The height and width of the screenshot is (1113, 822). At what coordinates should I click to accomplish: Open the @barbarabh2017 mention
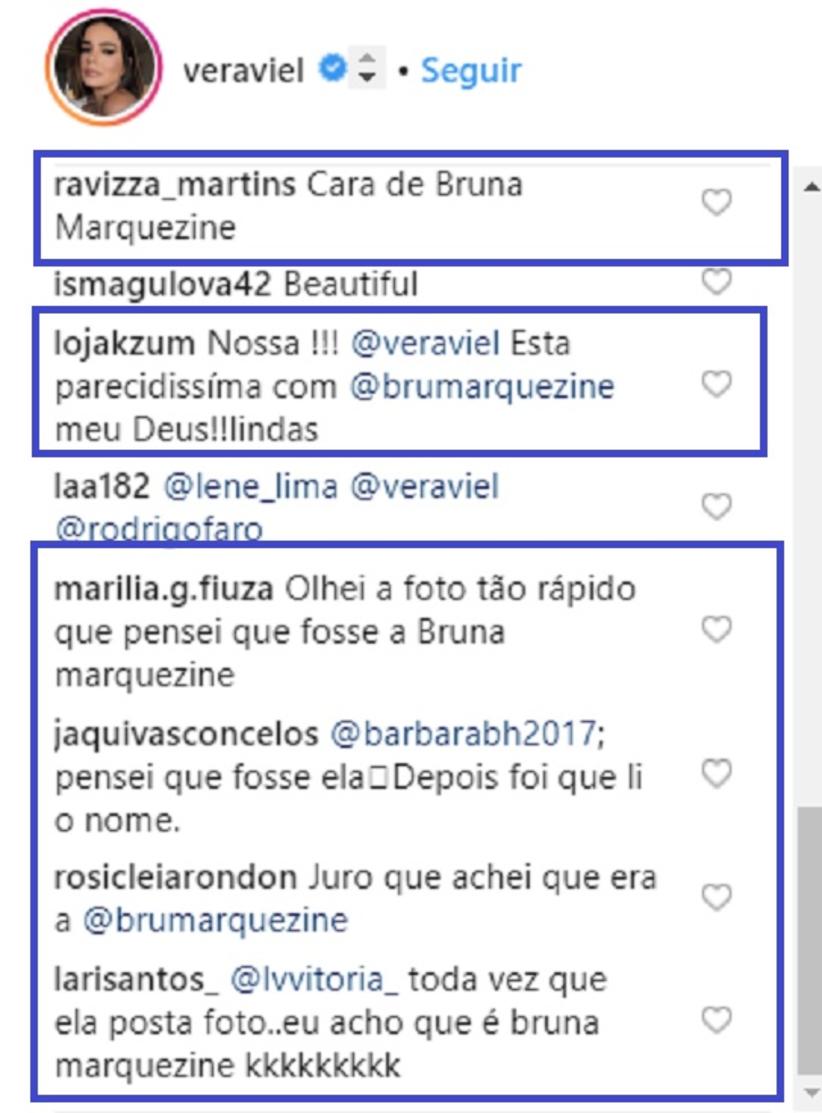462,734
